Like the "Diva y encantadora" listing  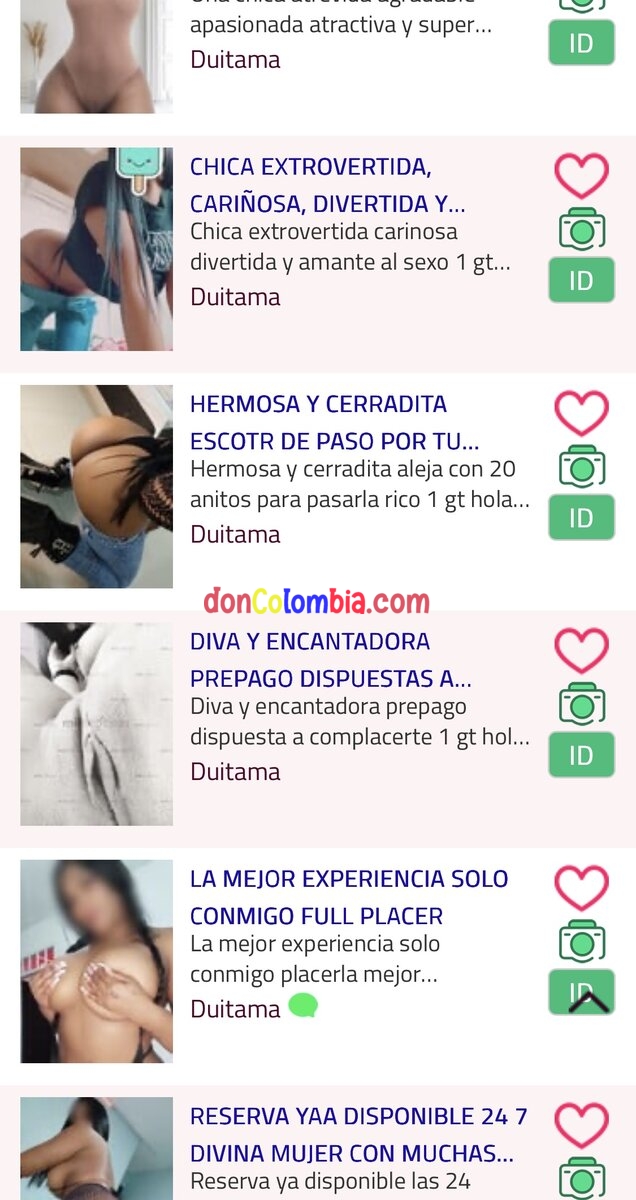(x=581, y=650)
